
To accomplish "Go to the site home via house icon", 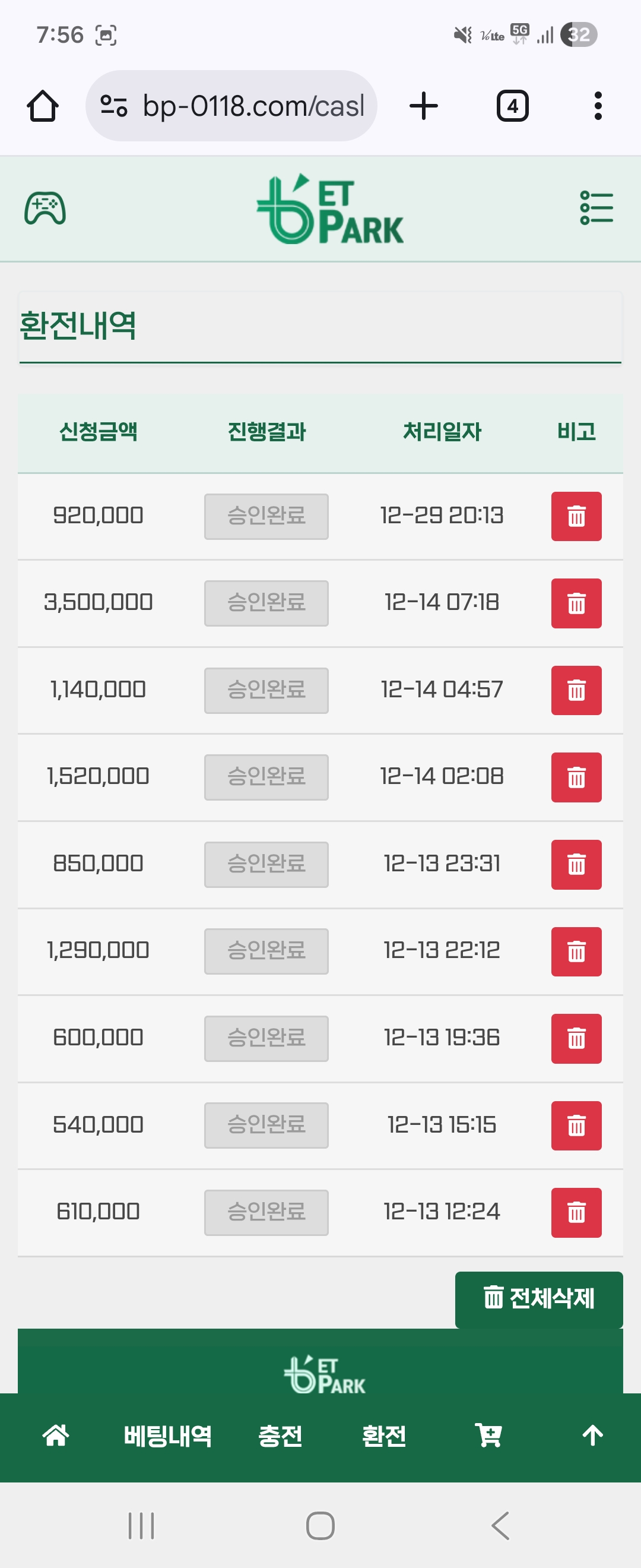I will [x=55, y=1436].
